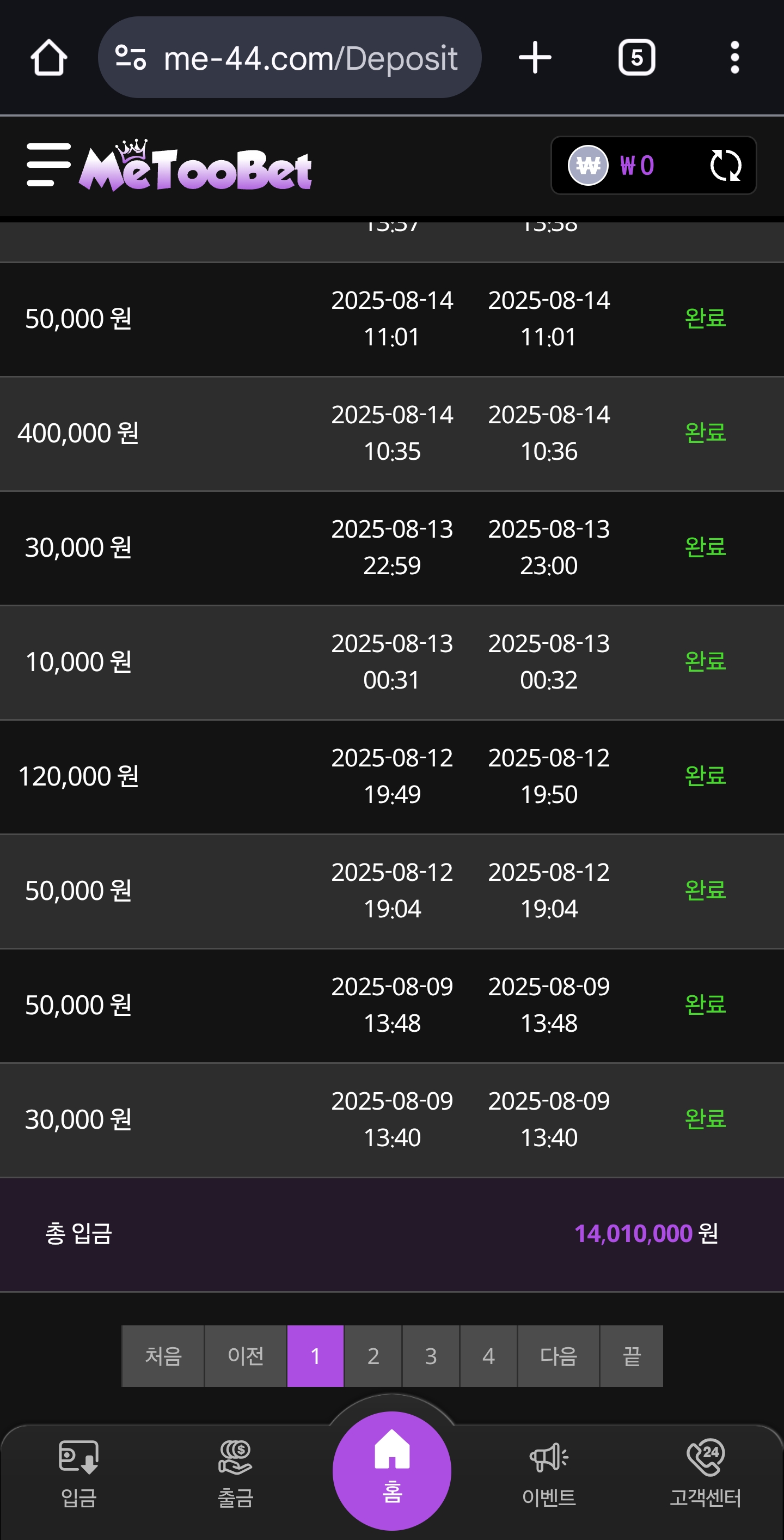The image size is (784, 1540).
Task: Go to the browser home page
Action: click(x=48, y=58)
